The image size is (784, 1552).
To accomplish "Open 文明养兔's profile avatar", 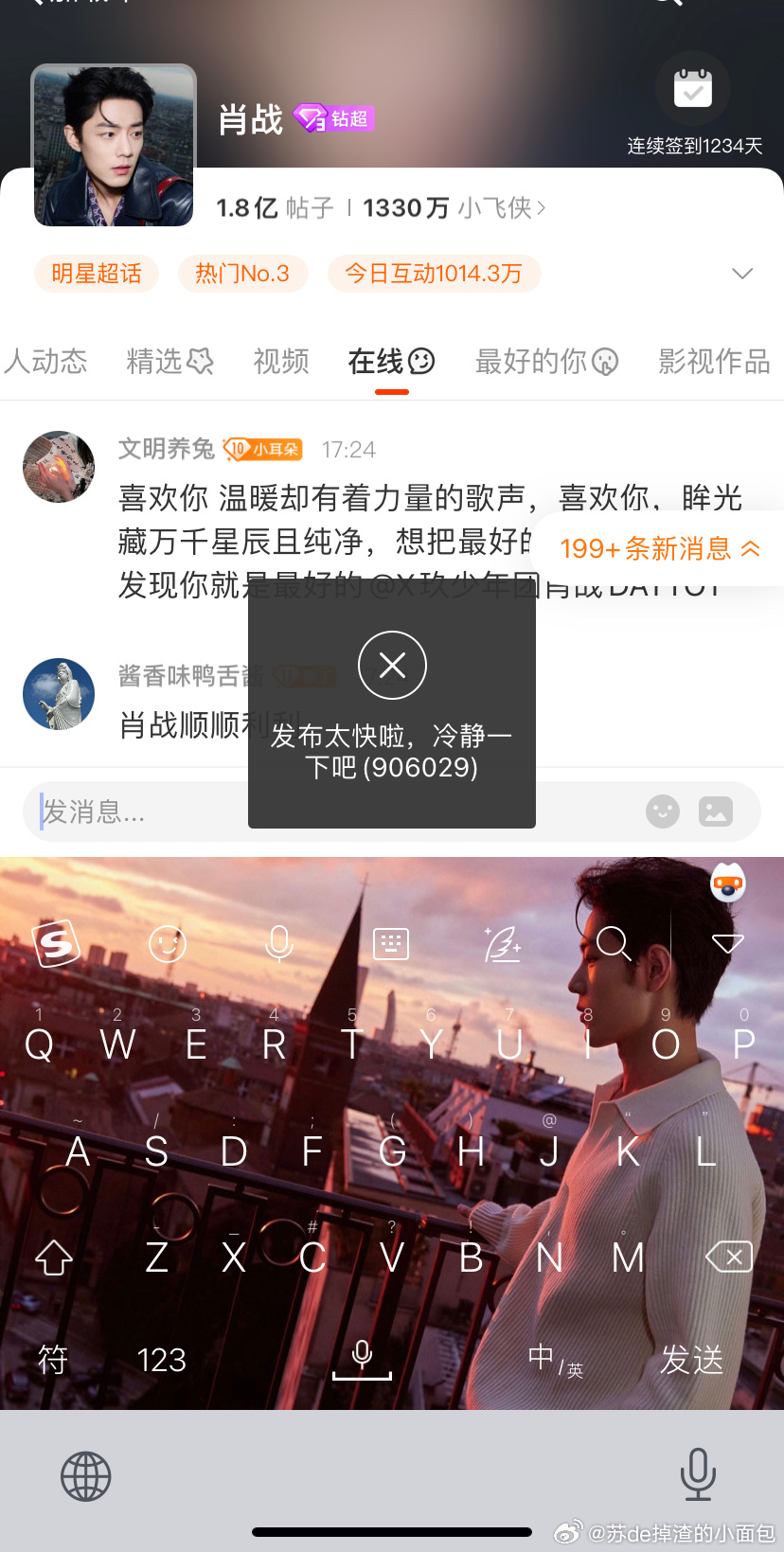I will [x=59, y=467].
